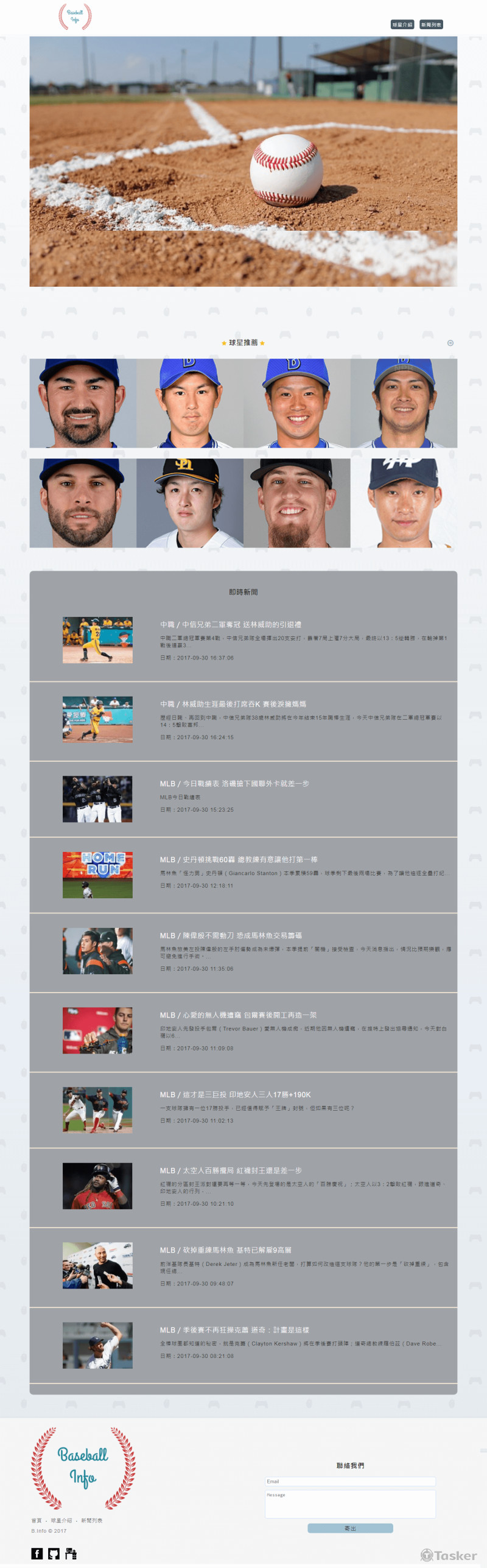This screenshot has width=487, height=1568.
Task: Open news: 太空人百勝攬局
Action: tap(231, 1170)
